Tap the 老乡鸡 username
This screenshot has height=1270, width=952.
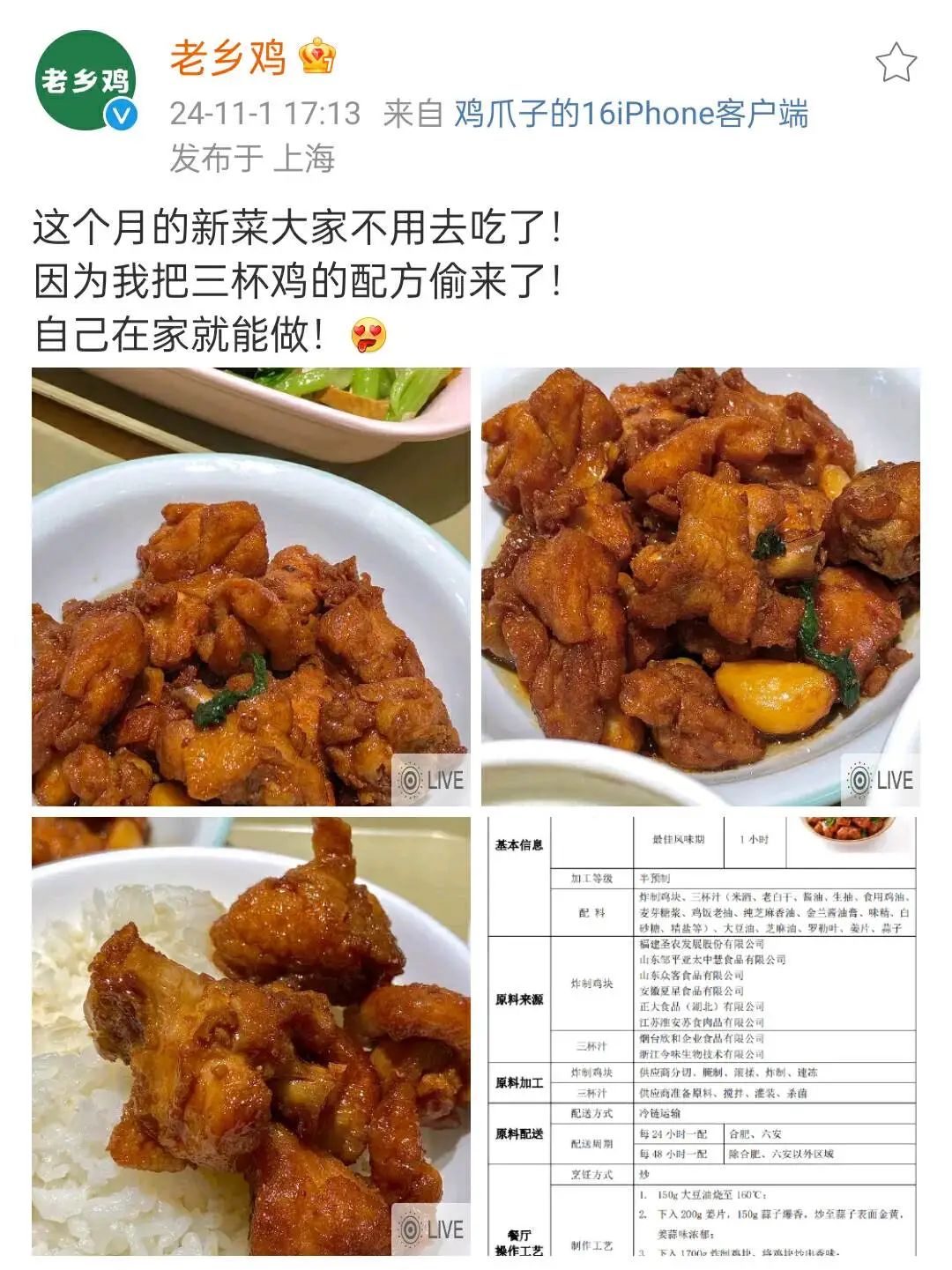point(228,59)
